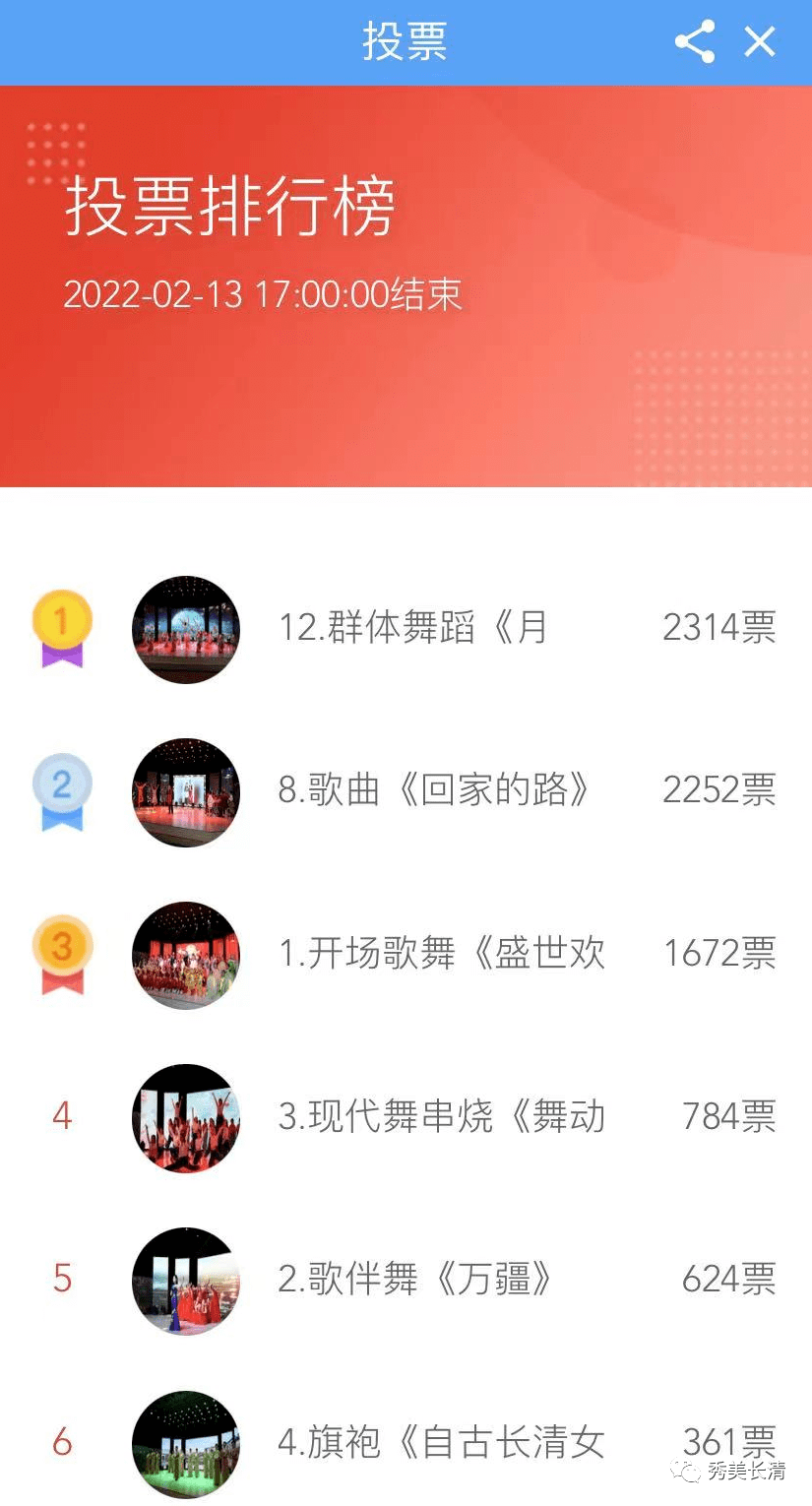812x1506 pixels.
Task: Tap the rank number 4 label
Action: (62, 1117)
